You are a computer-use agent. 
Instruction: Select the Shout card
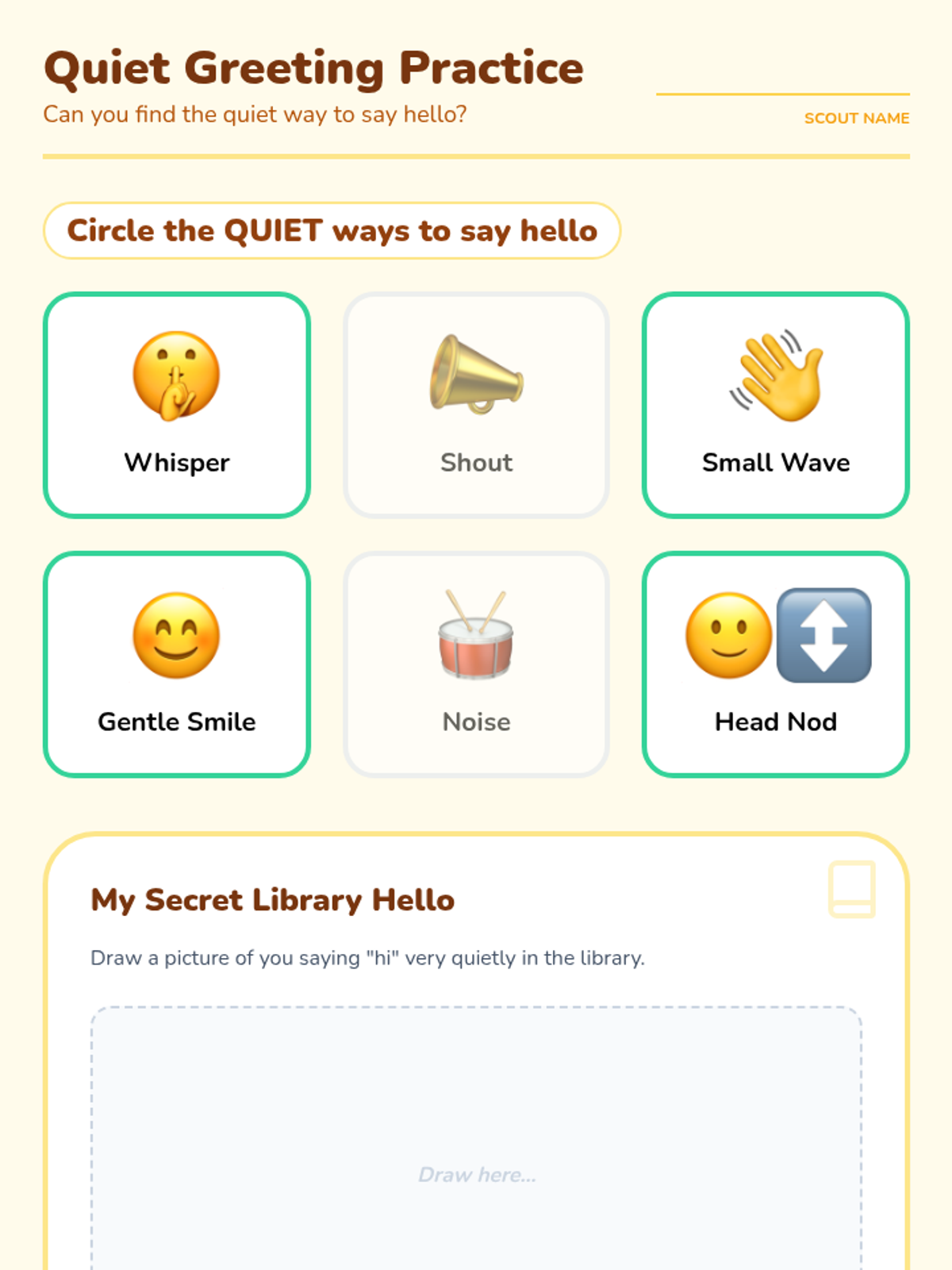pyautogui.click(x=476, y=405)
